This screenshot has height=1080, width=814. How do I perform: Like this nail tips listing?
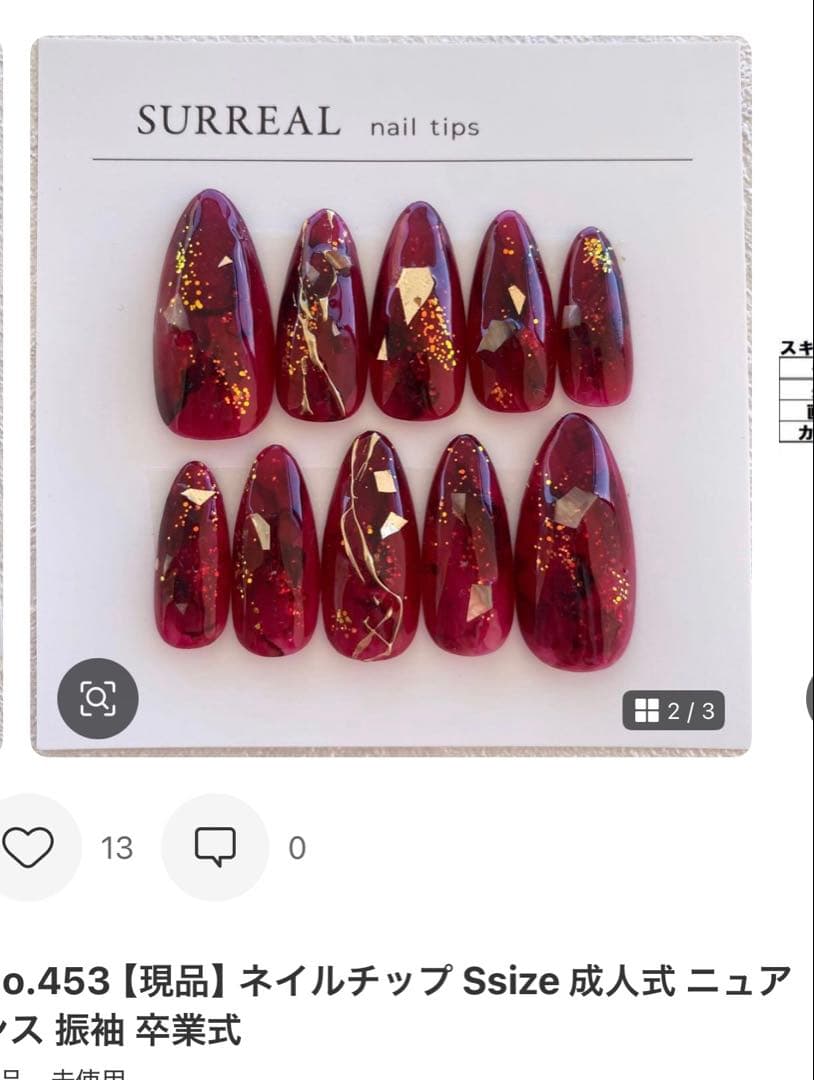tap(28, 848)
